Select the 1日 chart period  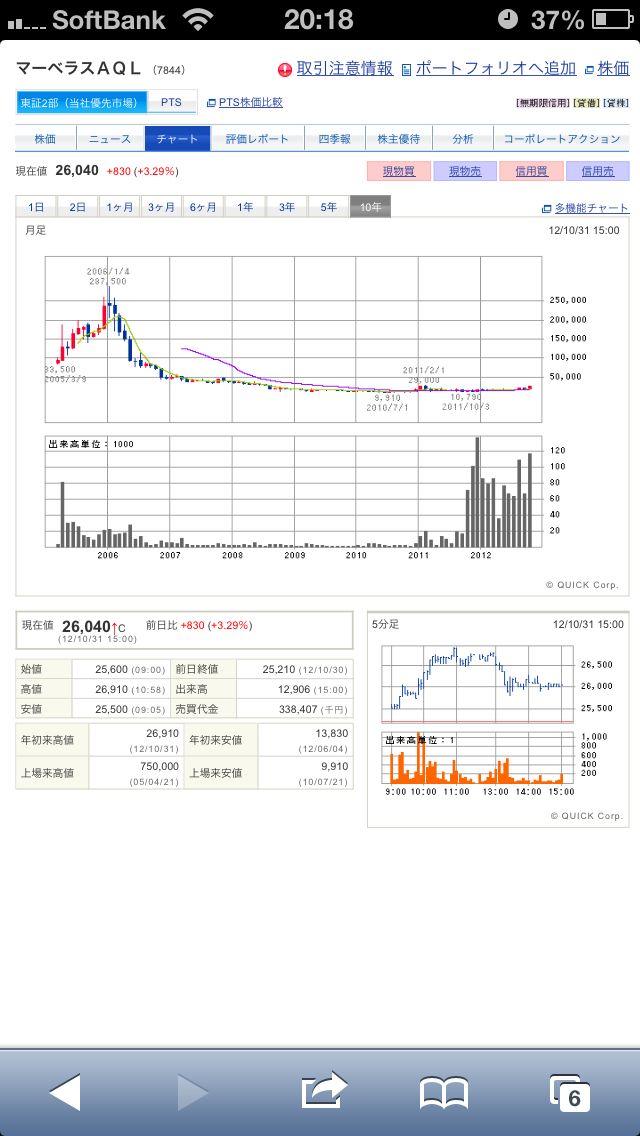click(36, 207)
